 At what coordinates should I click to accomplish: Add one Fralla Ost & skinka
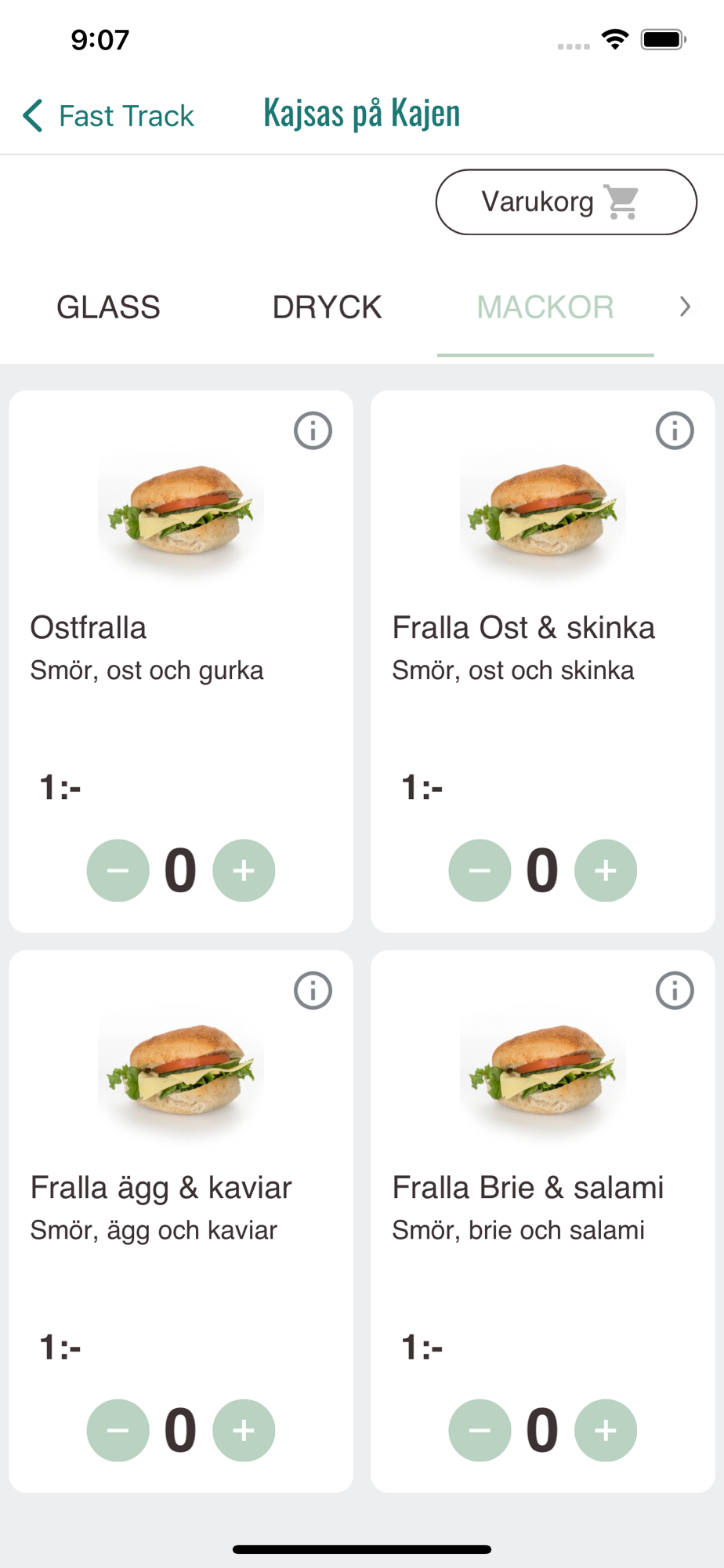point(606,870)
